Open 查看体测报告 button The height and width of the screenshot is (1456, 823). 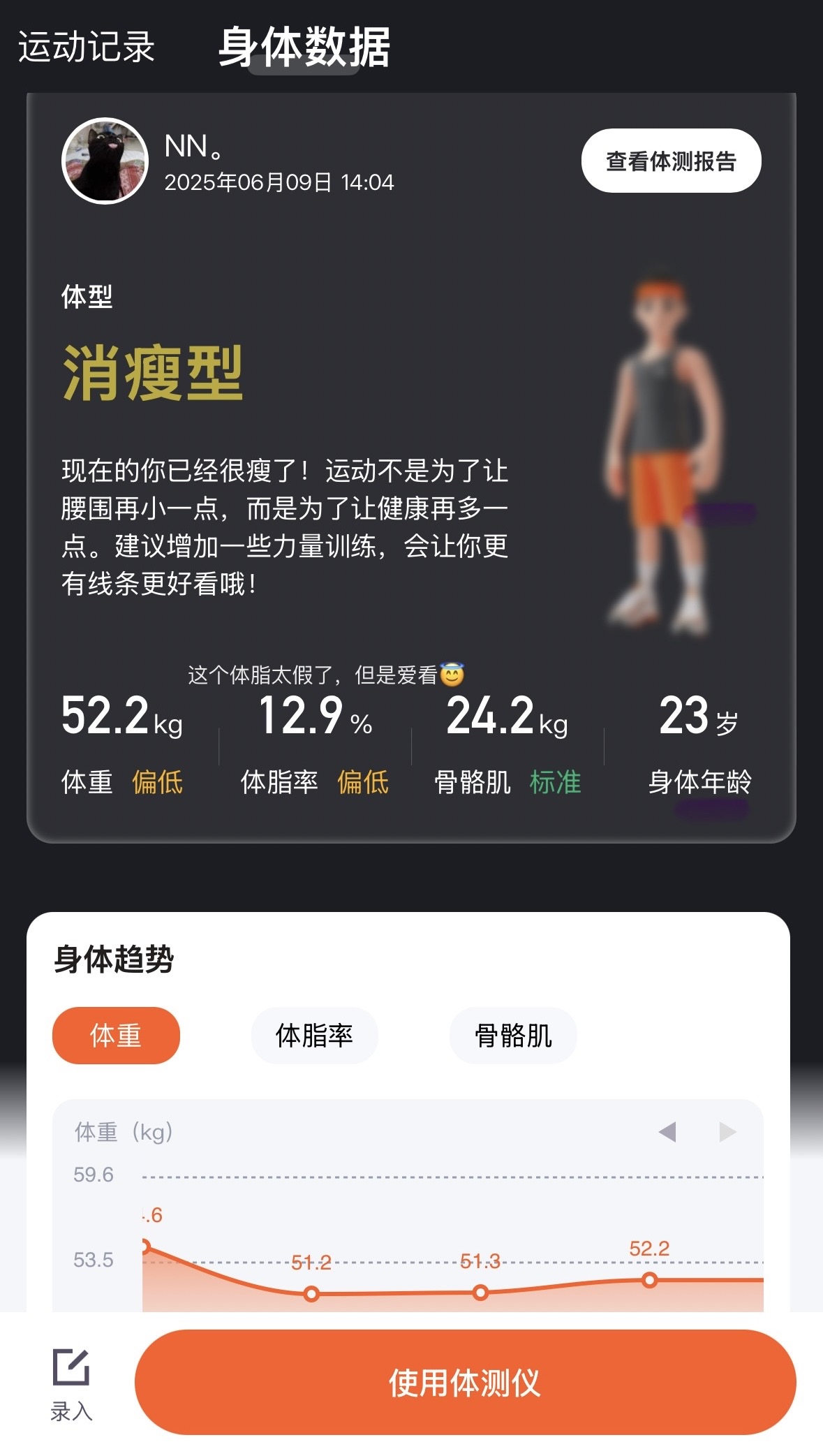(671, 161)
